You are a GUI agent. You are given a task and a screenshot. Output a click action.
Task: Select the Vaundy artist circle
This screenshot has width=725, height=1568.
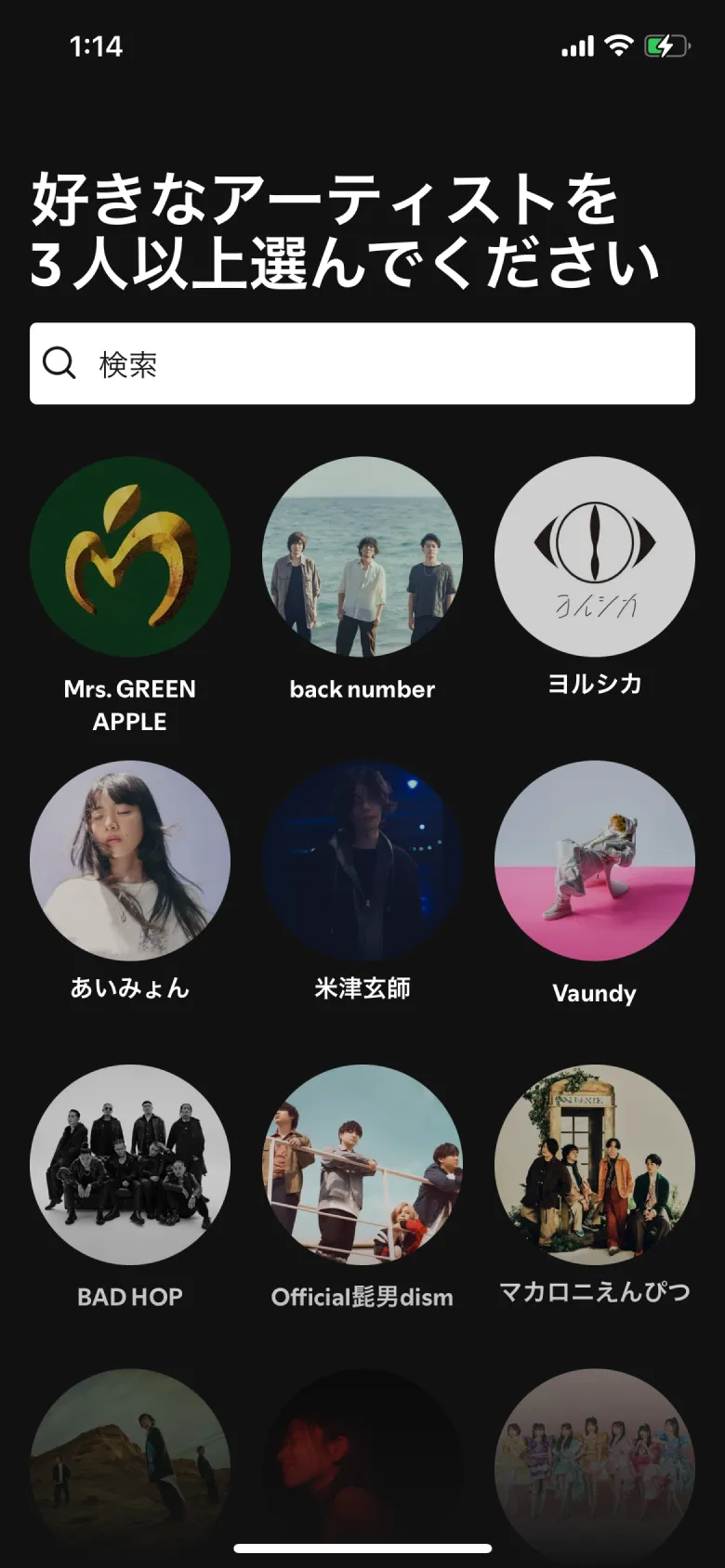point(595,859)
